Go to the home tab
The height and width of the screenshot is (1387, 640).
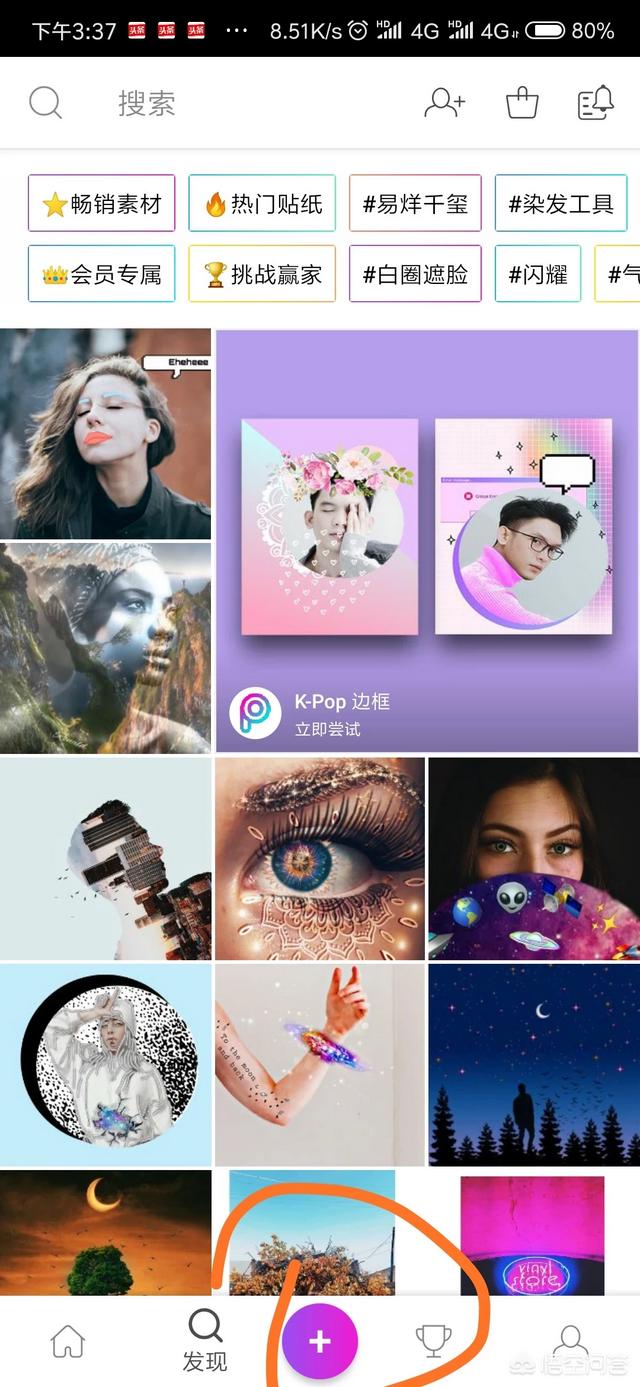(x=68, y=1340)
